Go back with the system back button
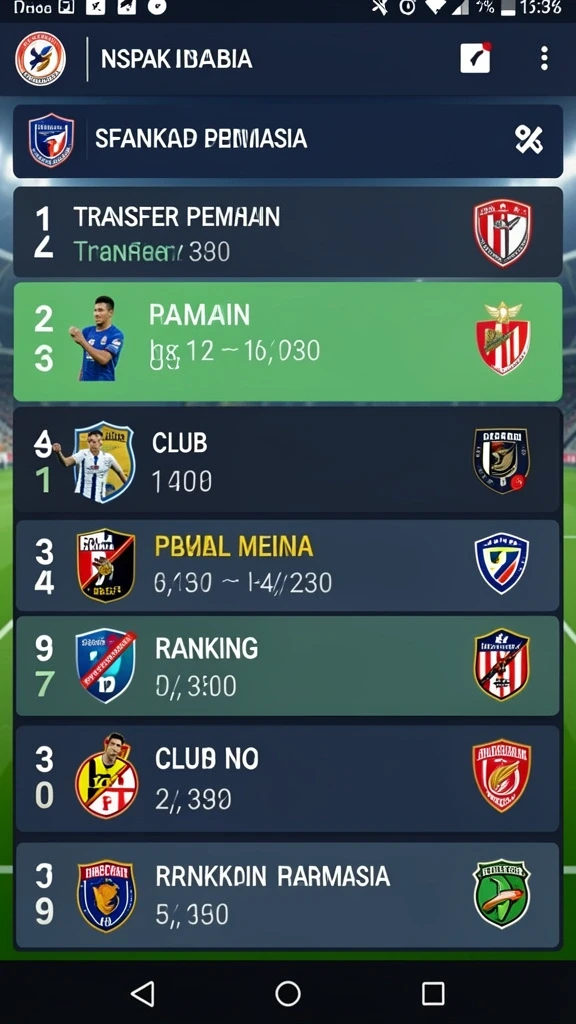 coord(143,993)
